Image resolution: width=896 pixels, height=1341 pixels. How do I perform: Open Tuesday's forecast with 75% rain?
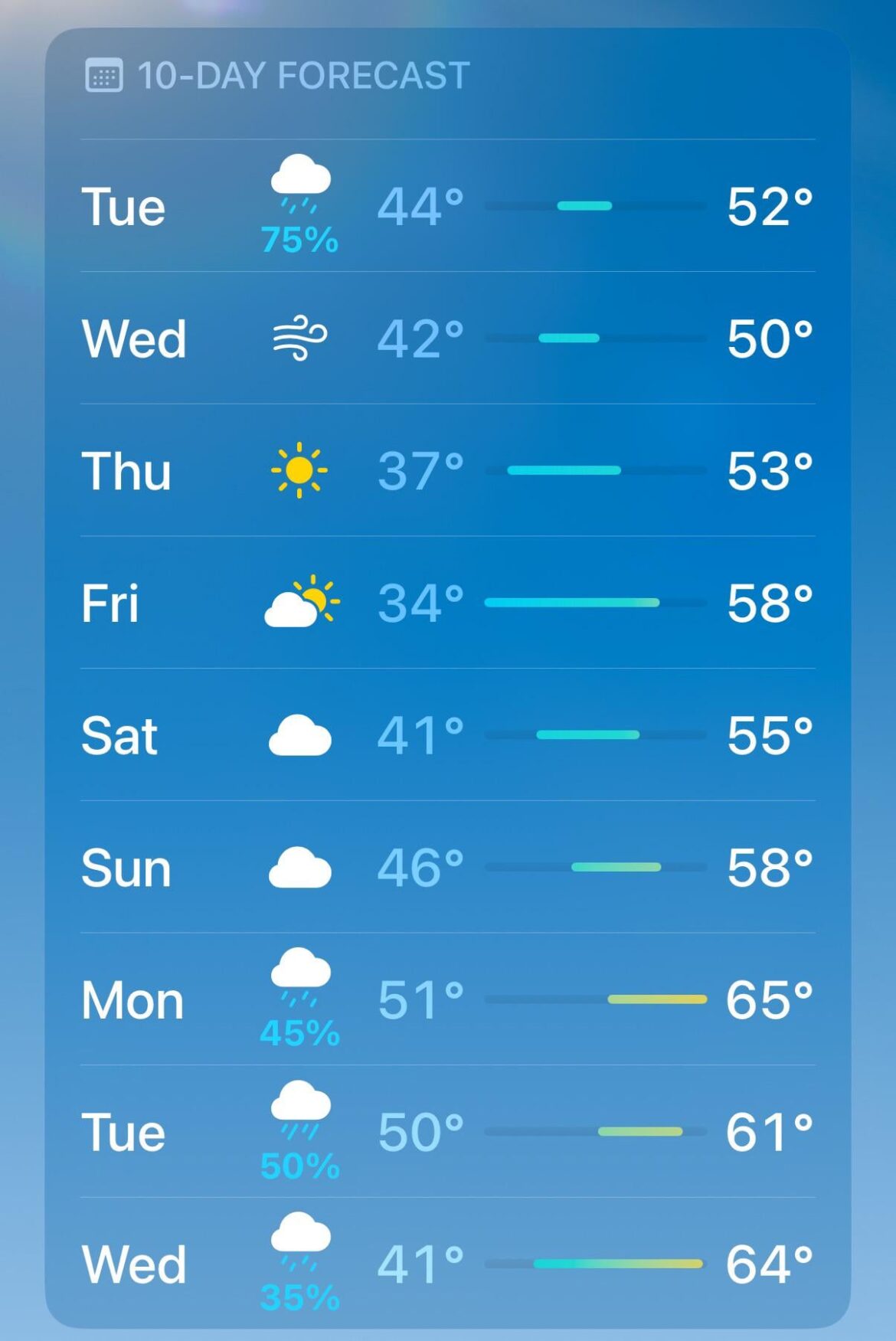click(x=447, y=206)
